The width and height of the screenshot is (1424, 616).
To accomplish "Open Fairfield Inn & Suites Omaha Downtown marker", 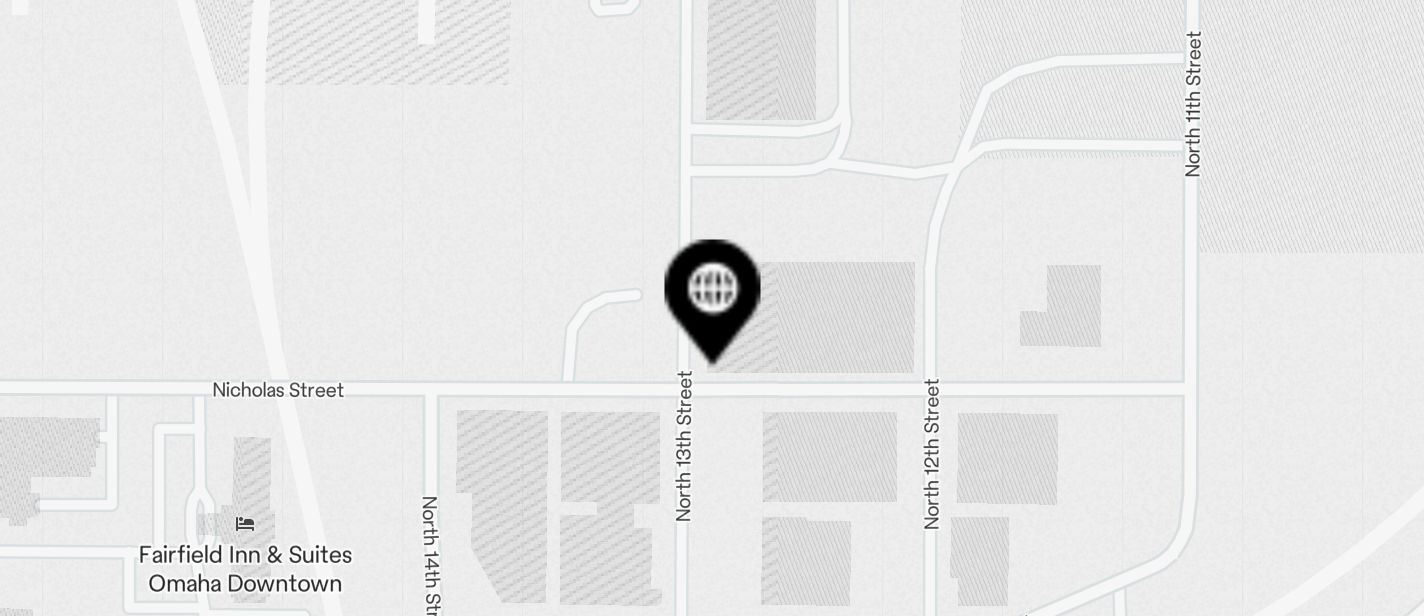I will (x=245, y=524).
